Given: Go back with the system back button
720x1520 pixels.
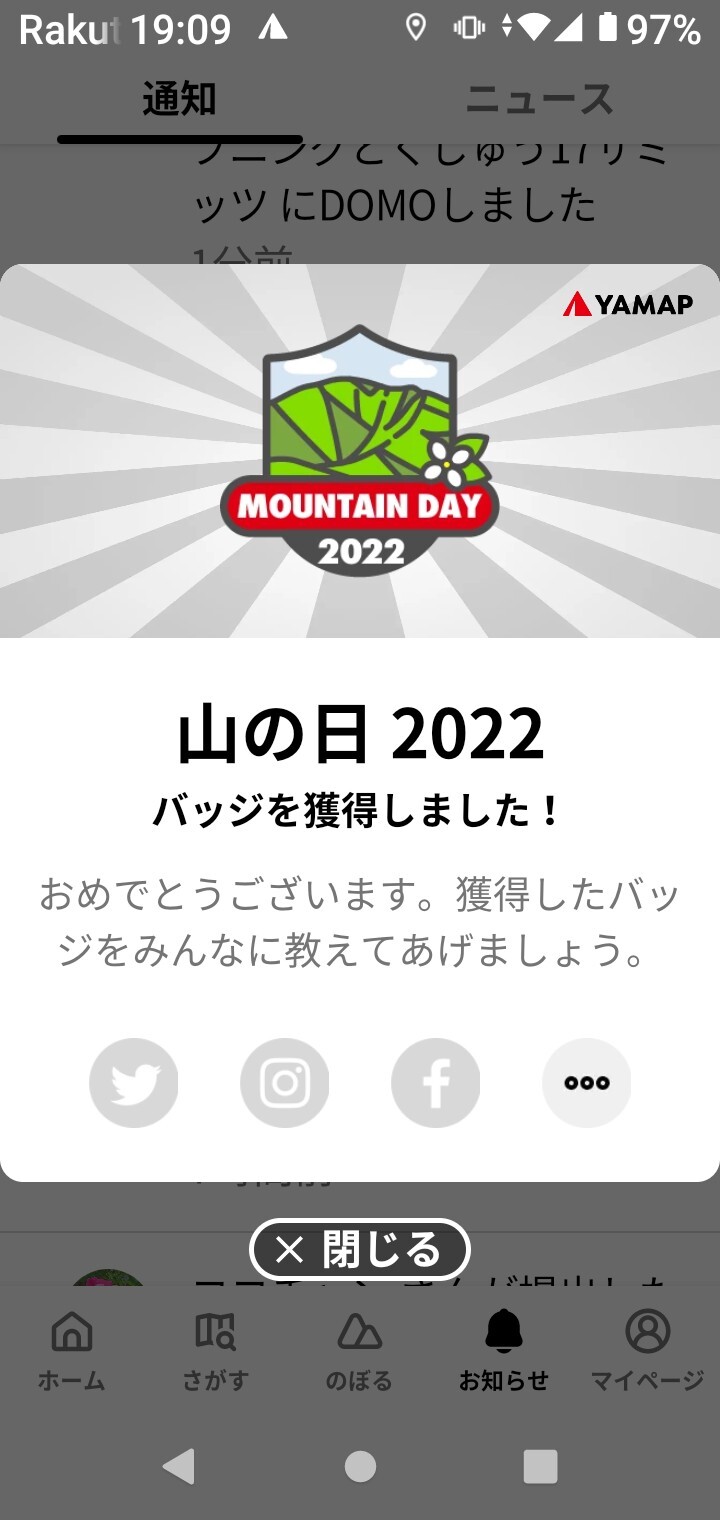Looking at the screenshot, I should (x=178, y=1466).
